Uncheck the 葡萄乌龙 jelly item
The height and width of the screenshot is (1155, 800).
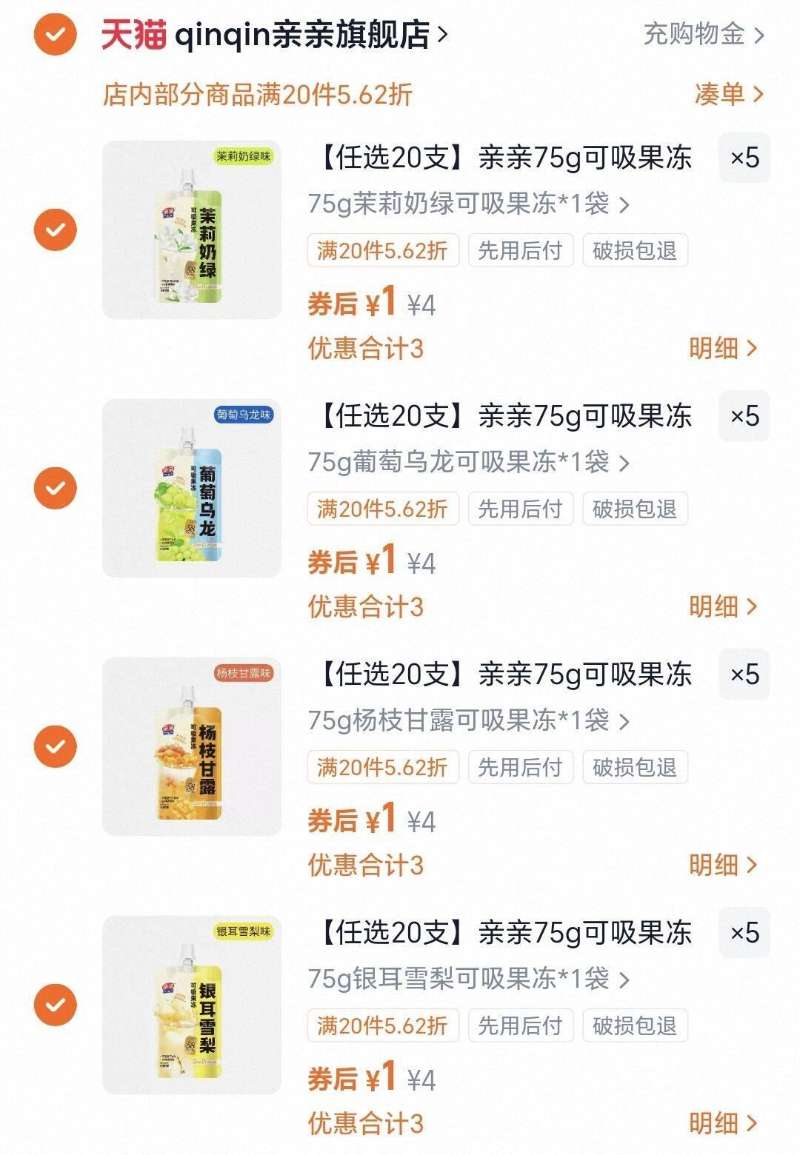53,487
